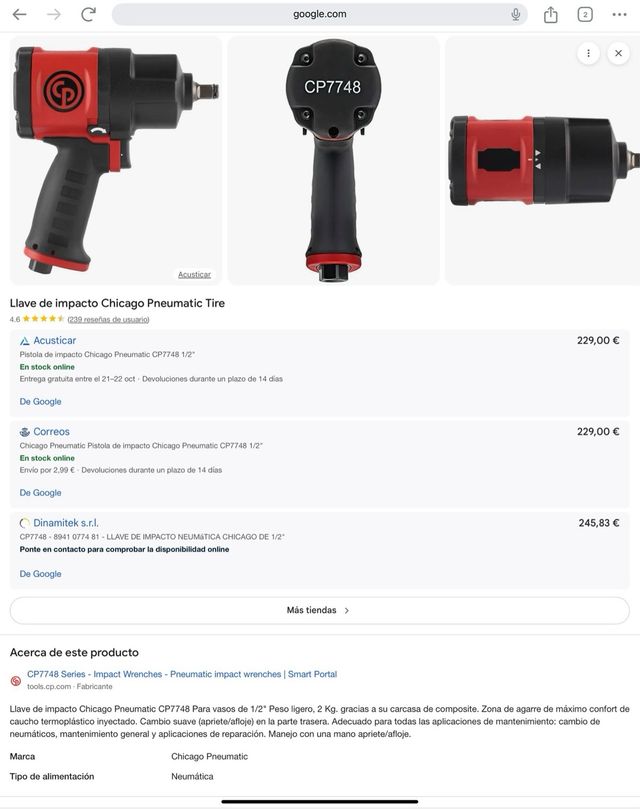Tap De Google under the Acusticar offer
Image resolution: width=640 pixels, height=809 pixels.
(x=40, y=402)
